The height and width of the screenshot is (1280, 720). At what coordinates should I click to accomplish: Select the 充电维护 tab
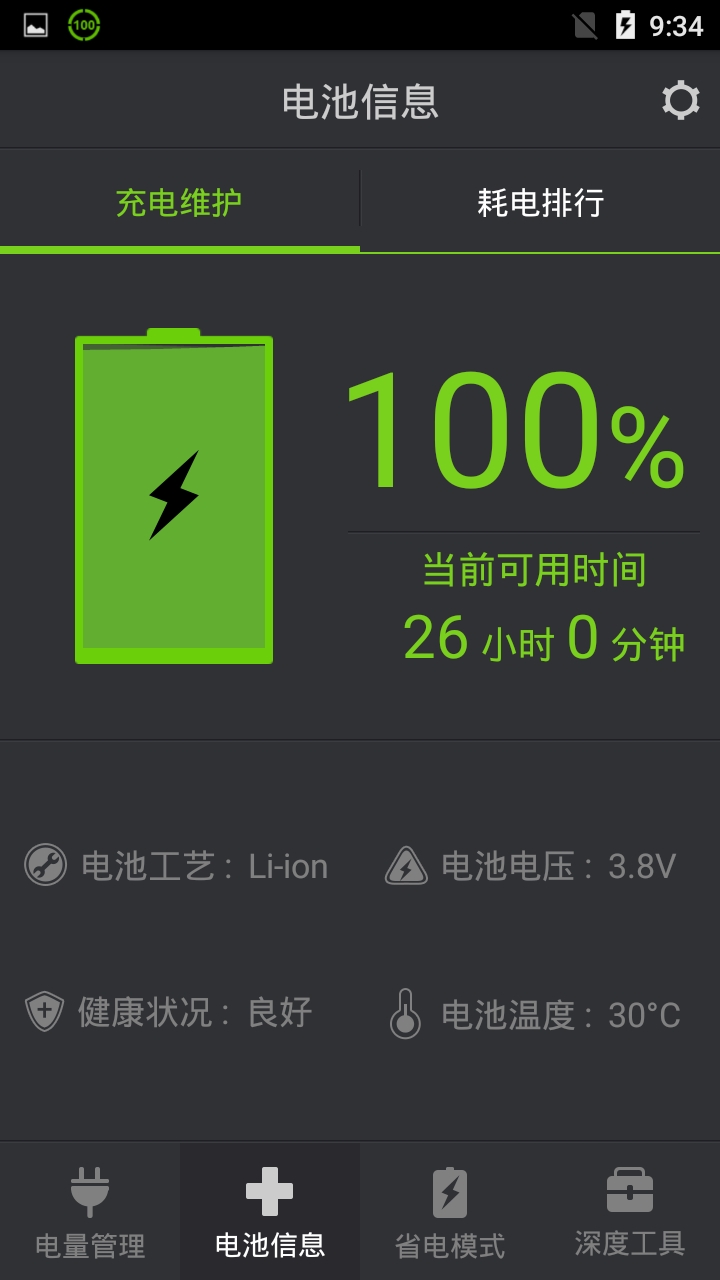point(179,203)
